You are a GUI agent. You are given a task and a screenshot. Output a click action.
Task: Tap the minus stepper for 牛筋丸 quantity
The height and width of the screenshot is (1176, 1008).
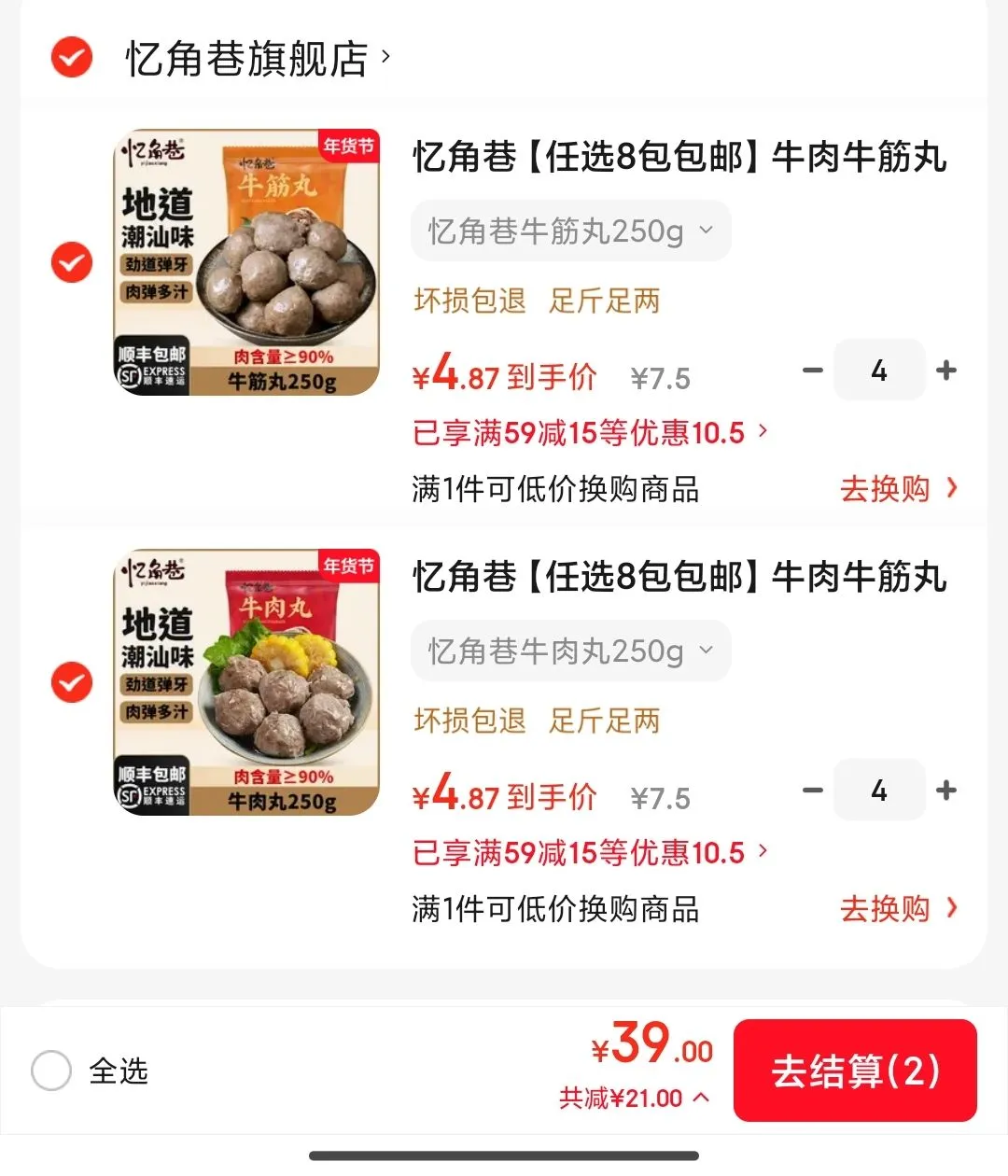point(812,371)
